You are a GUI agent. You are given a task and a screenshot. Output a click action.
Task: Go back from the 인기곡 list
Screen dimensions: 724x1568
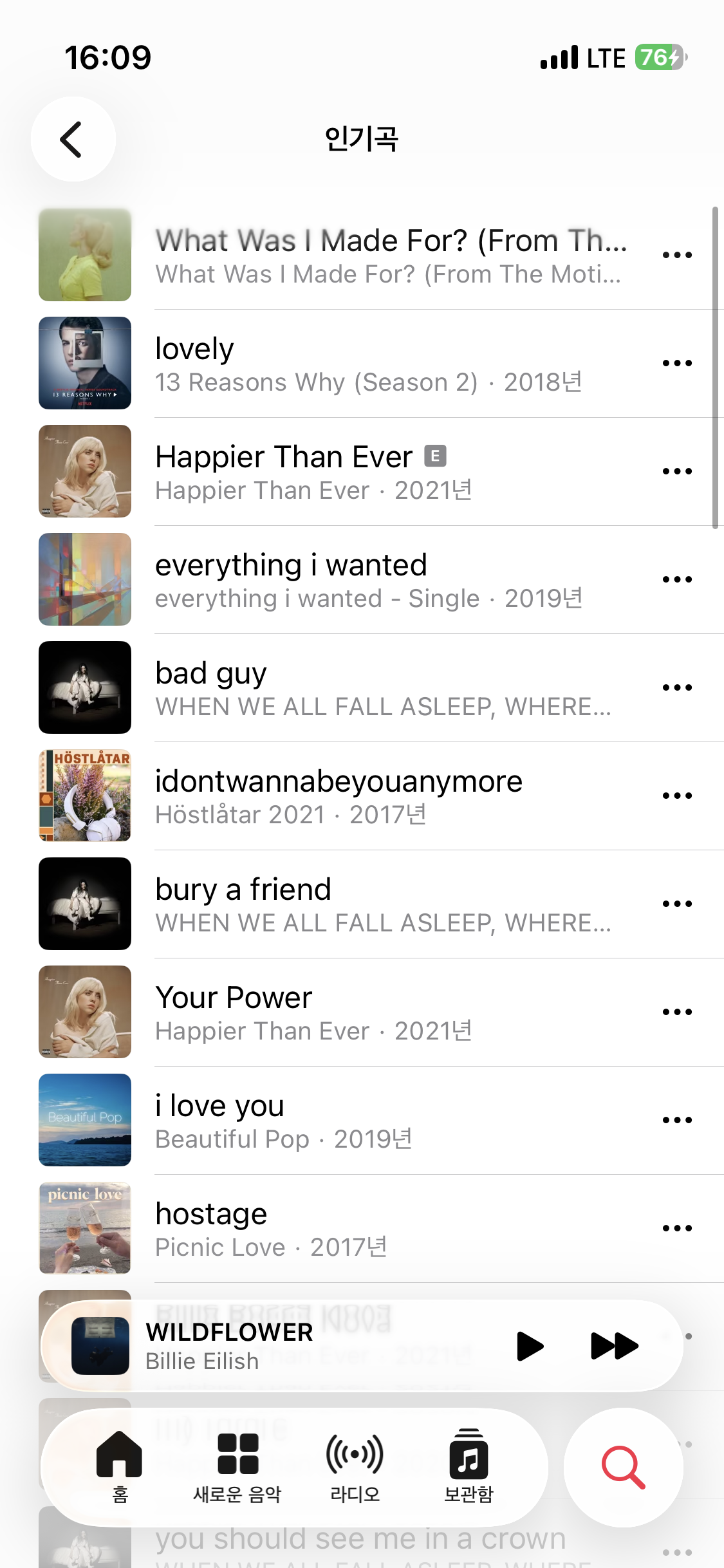[73, 139]
